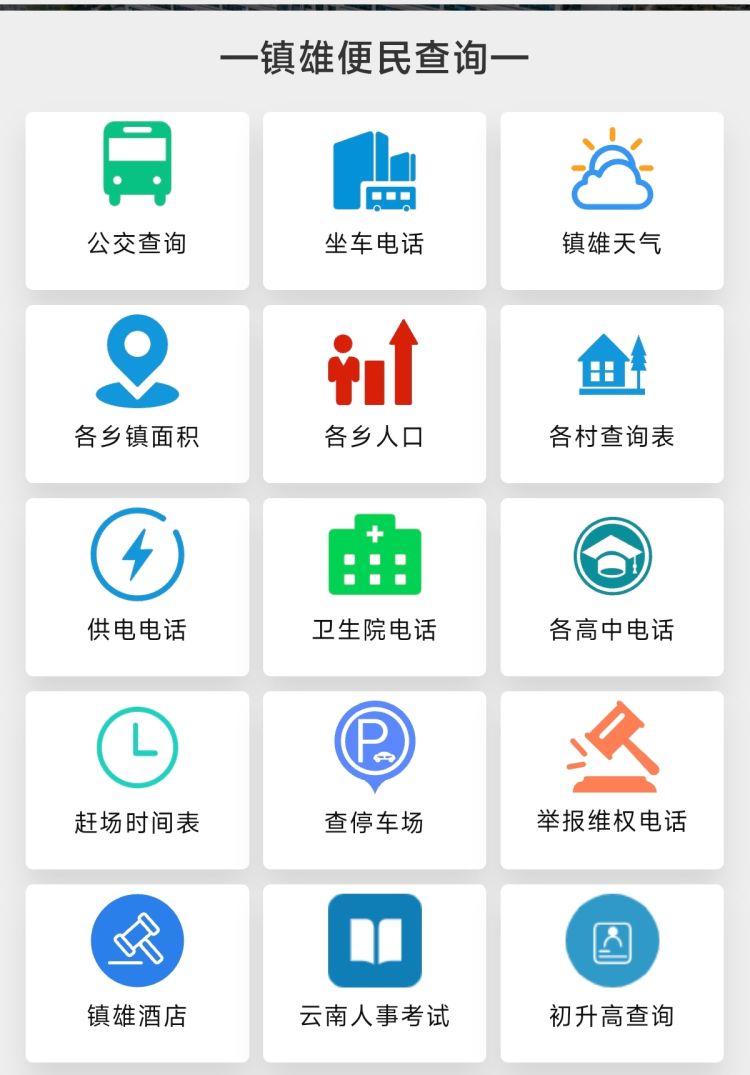Tap the 举报维权电话 tile
The height and width of the screenshot is (1075, 750).
(611, 779)
